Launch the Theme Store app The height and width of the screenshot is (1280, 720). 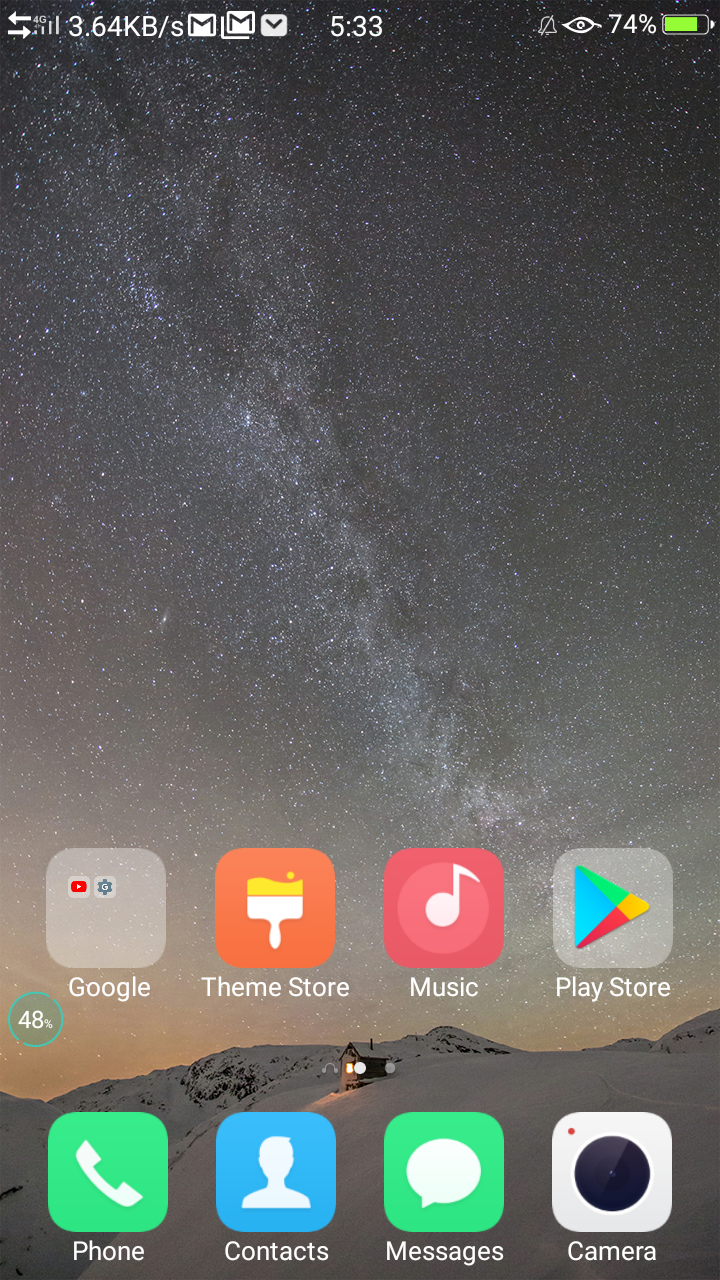point(275,908)
